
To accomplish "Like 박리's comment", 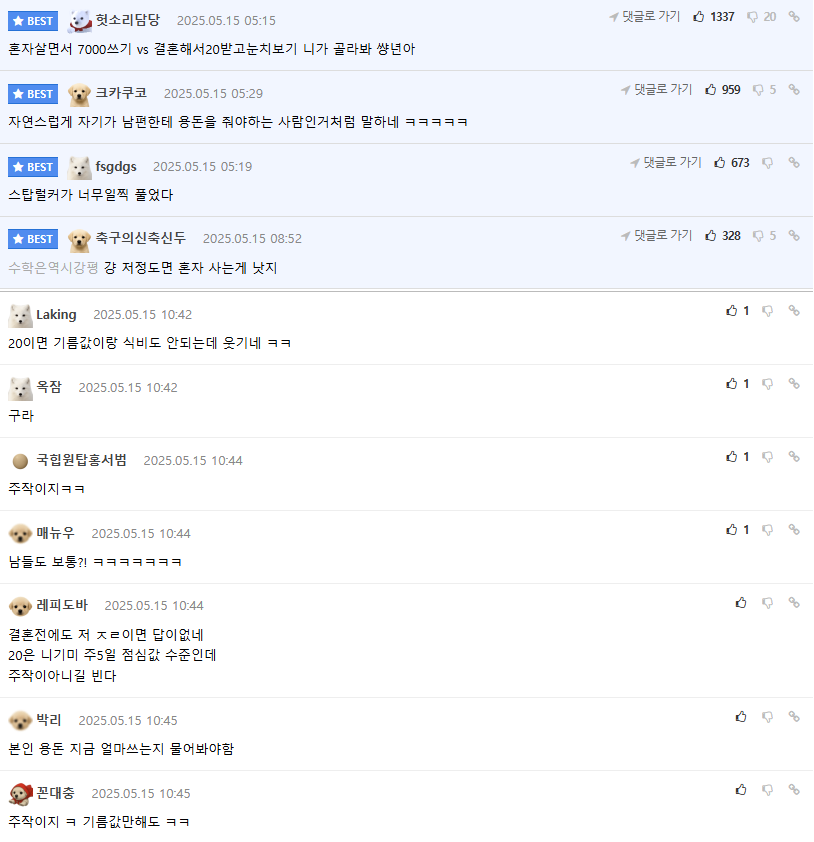I will 741,717.
